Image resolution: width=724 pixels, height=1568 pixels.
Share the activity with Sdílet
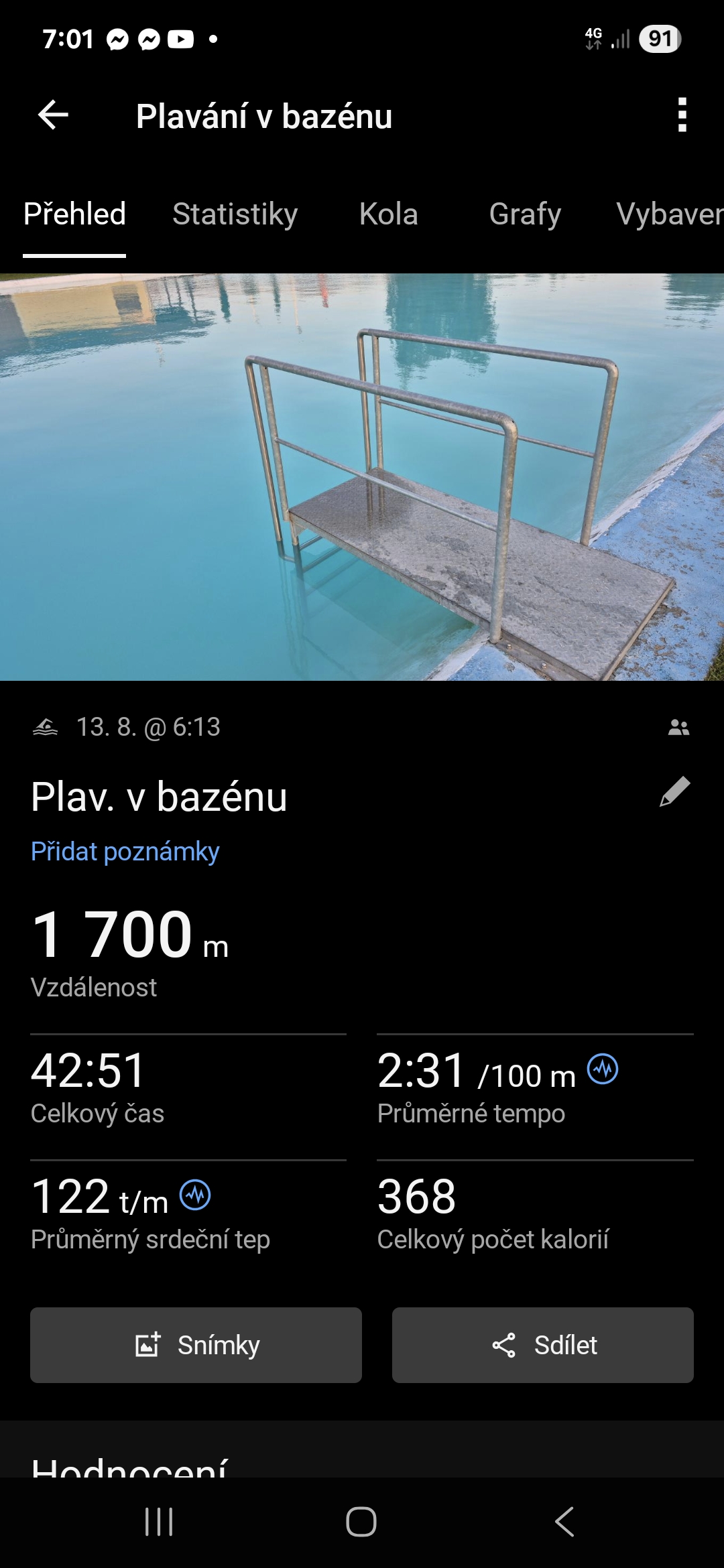click(x=542, y=1345)
